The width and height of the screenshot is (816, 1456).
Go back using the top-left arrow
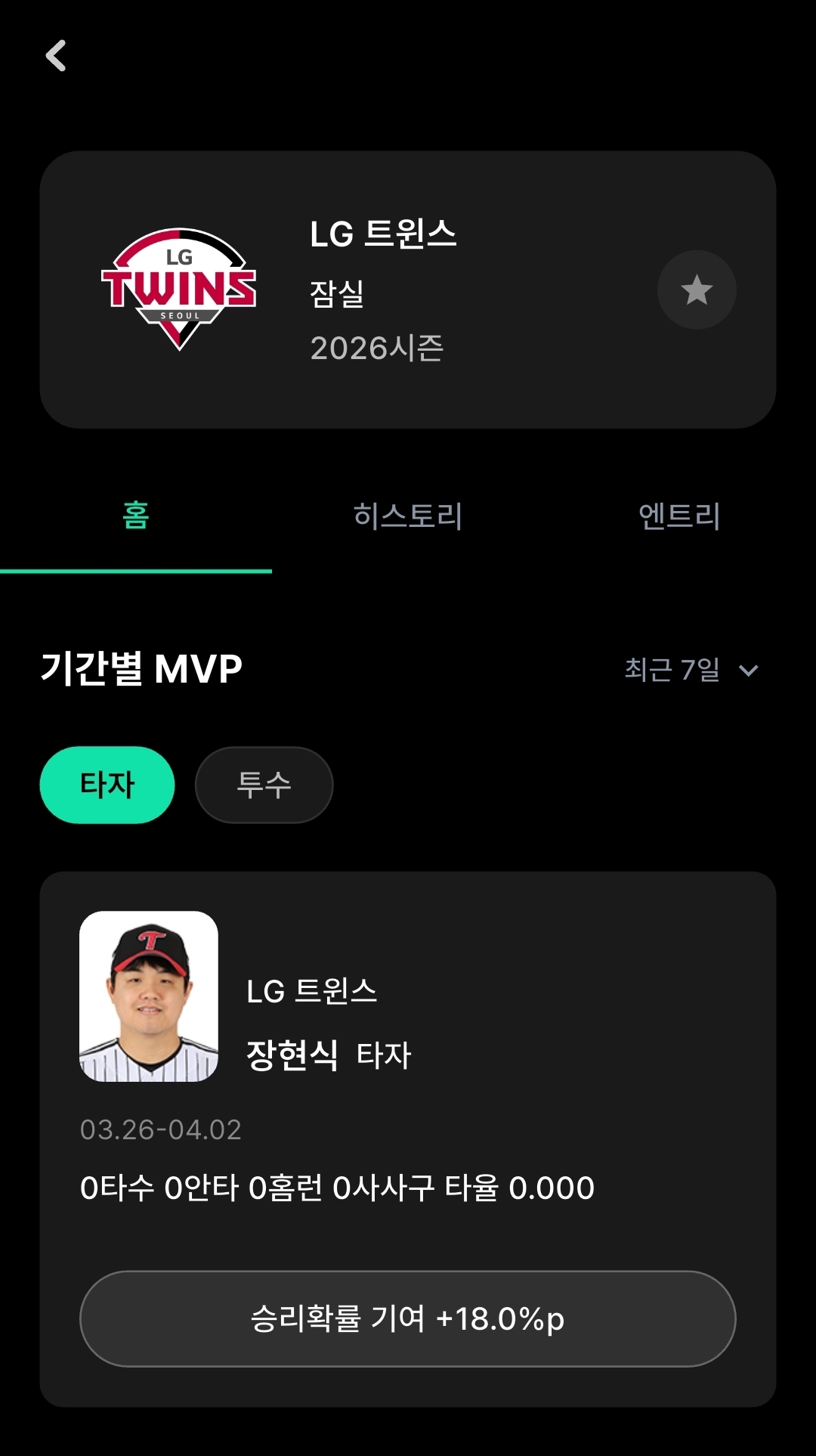tap(56, 56)
